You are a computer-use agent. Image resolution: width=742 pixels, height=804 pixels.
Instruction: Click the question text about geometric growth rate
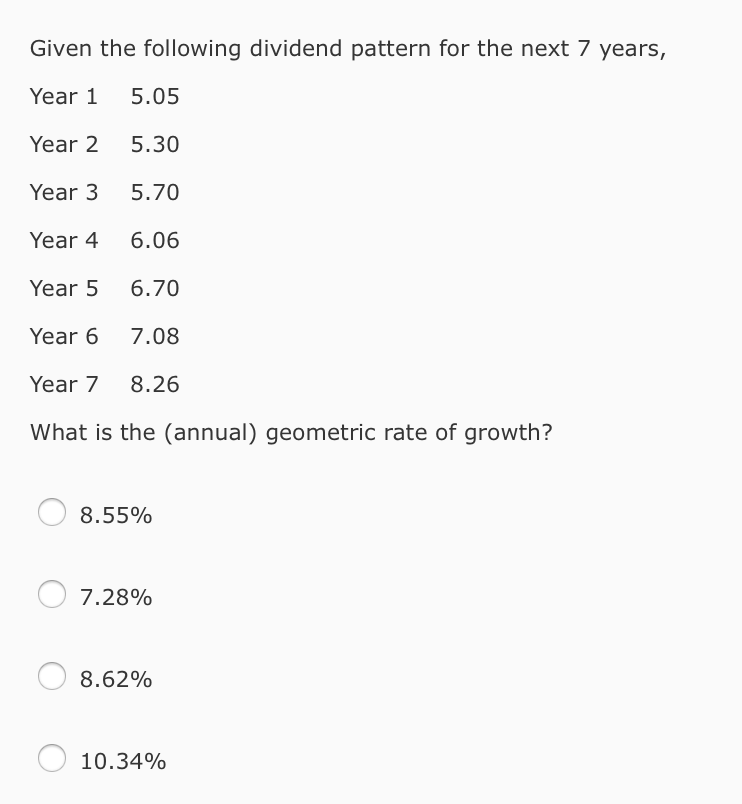(292, 433)
